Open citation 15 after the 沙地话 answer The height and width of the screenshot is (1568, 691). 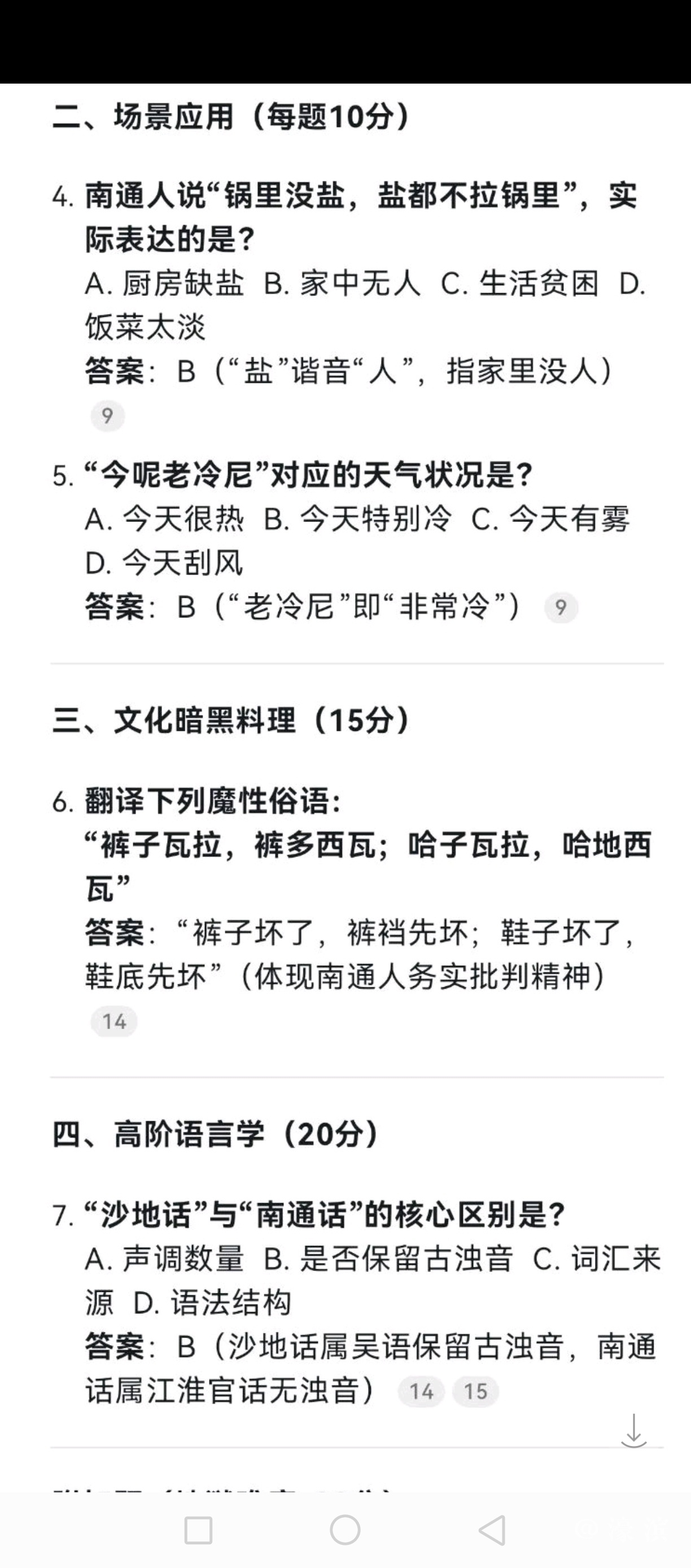tap(476, 1391)
